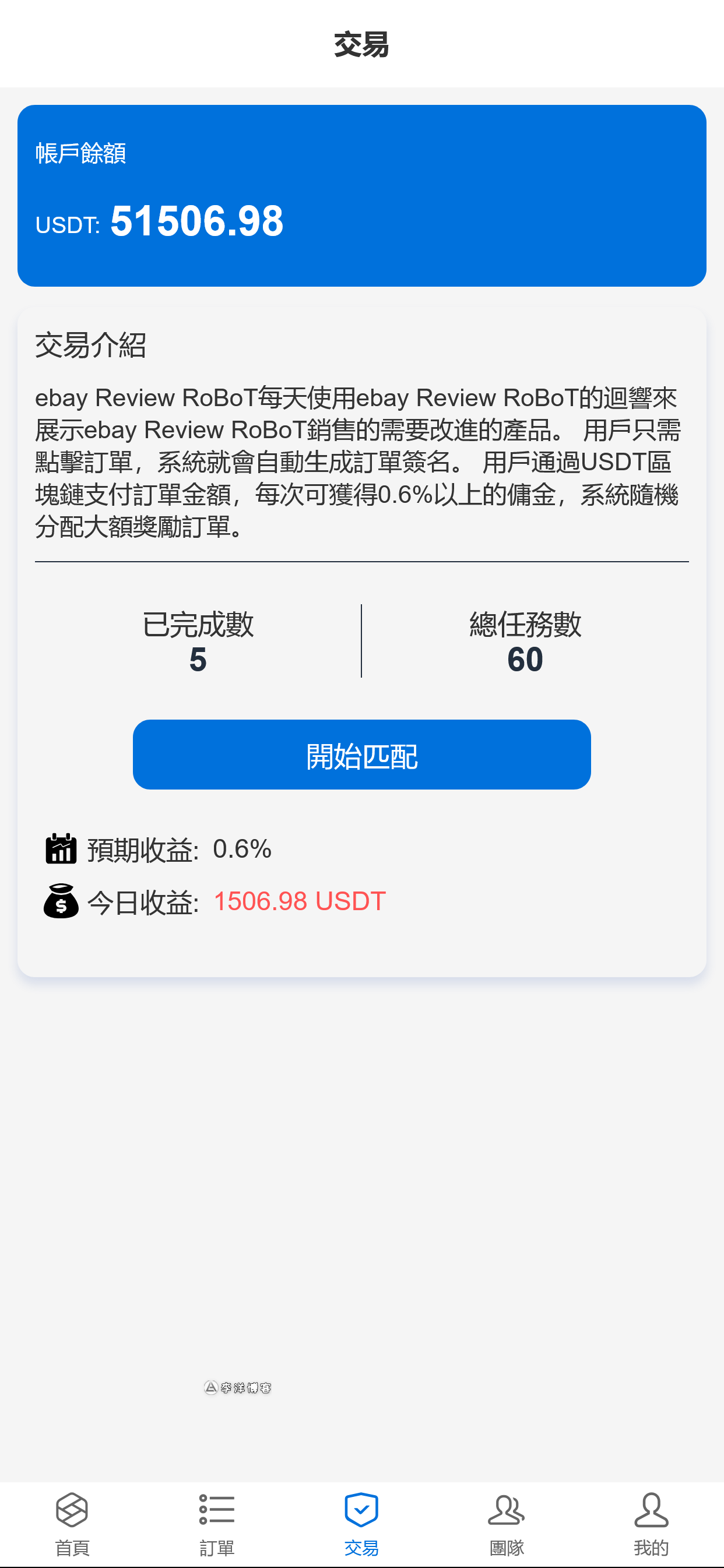Open the 我的 tab
This screenshot has height=1568, width=724.
click(x=652, y=1544)
